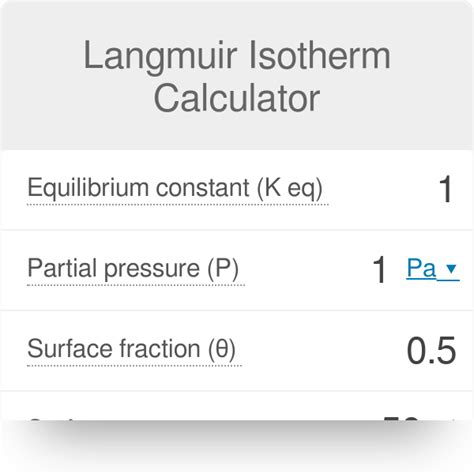Image resolution: width=474 pixels, height=474 pixels.
Task: Open the Pa pressure unit dropdown
Action: point(433,269)
